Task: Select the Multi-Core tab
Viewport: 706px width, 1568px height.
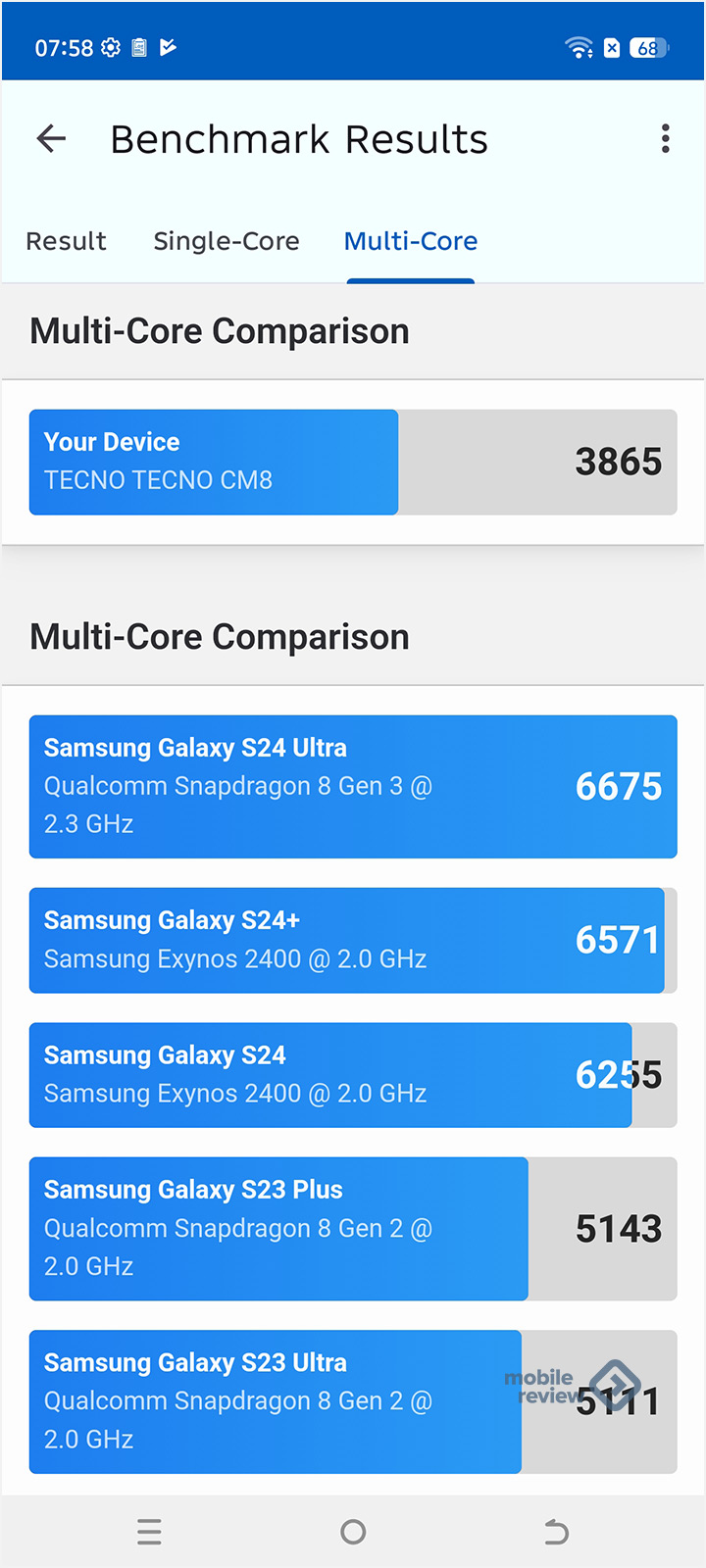Action: coord(411,241)
